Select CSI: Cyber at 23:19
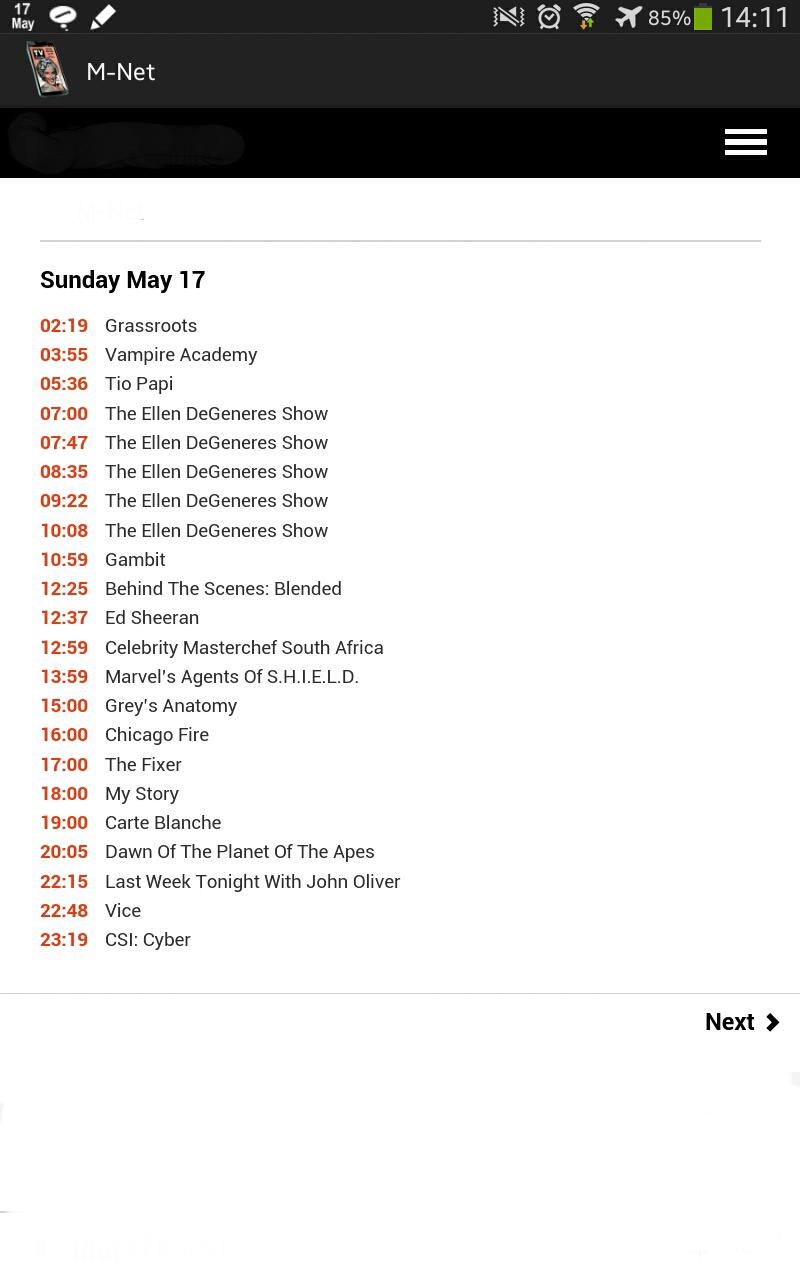This screenshot has height=1280, width=800. click(x=147, y=939)
